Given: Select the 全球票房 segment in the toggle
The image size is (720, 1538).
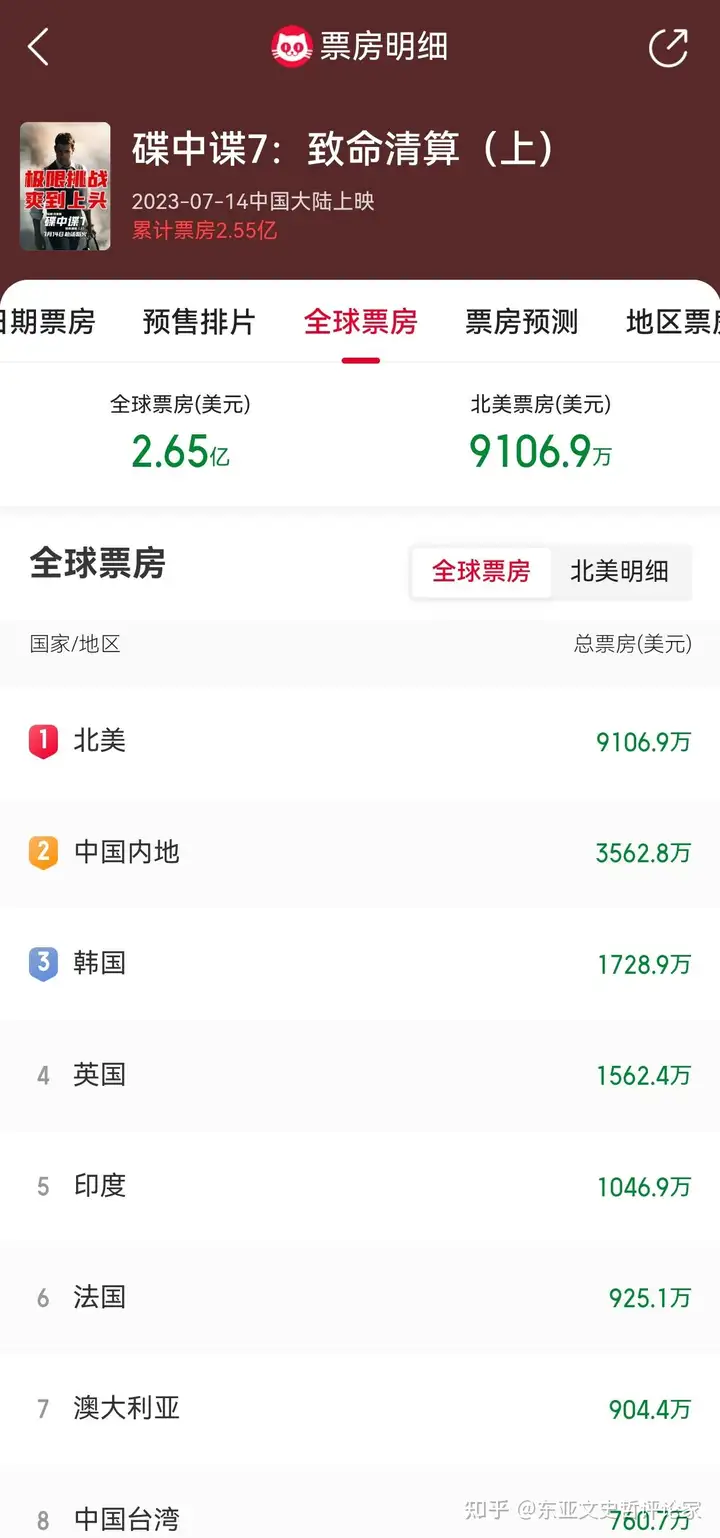Looking at the screenshot, I should 481,572.
